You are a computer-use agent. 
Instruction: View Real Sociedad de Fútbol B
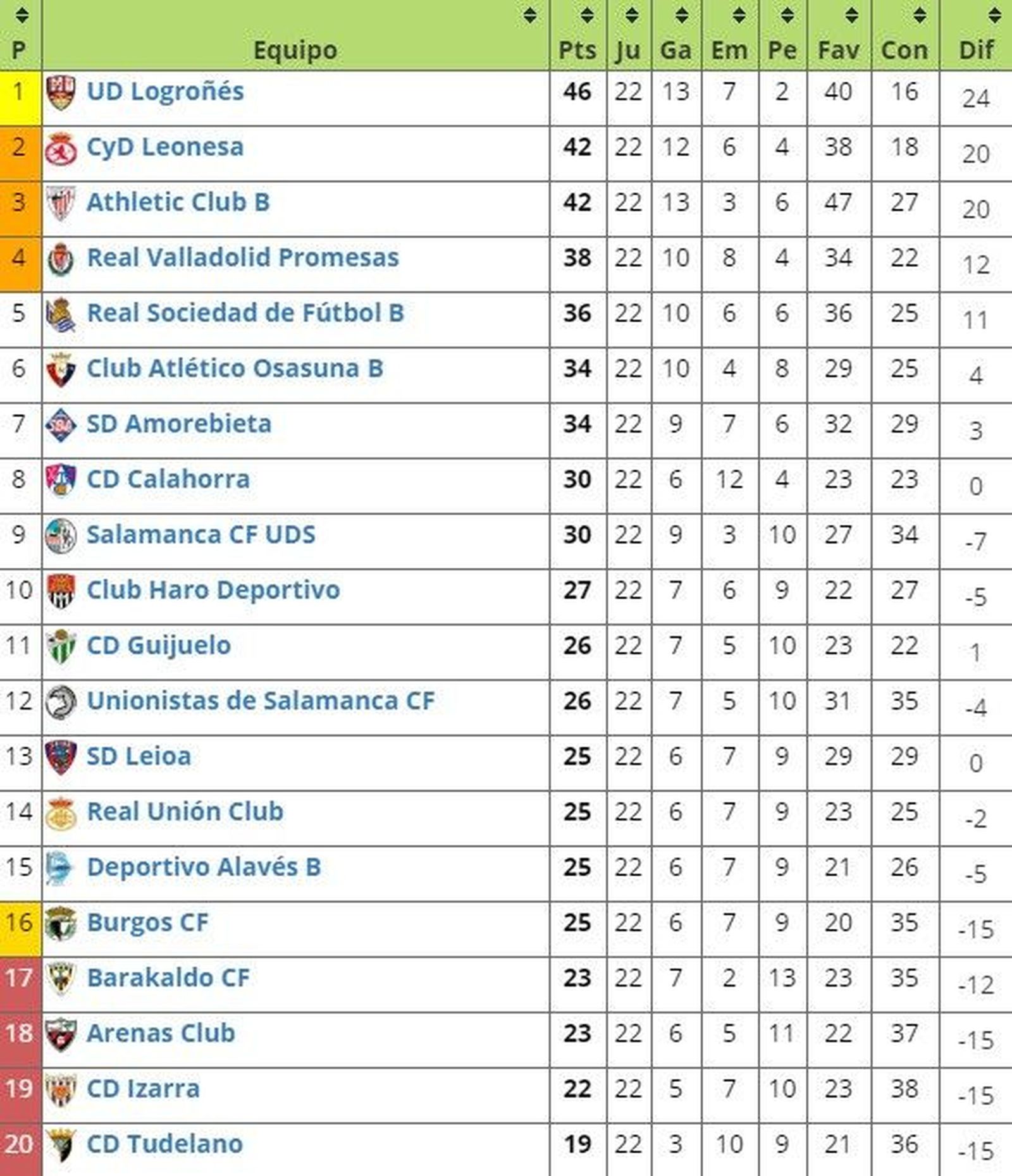coord(245,313)
